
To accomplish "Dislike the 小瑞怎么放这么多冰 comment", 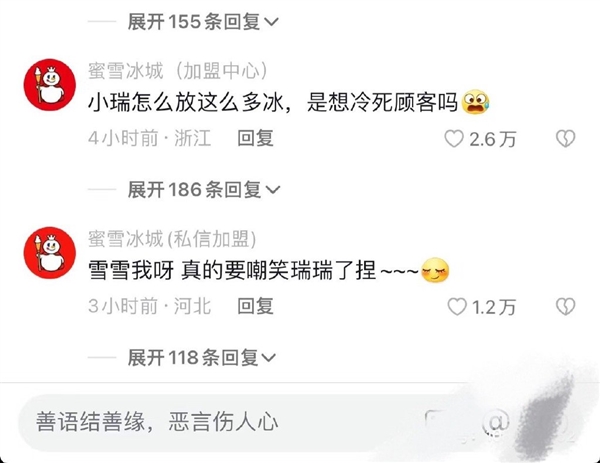I will (565, 139).
